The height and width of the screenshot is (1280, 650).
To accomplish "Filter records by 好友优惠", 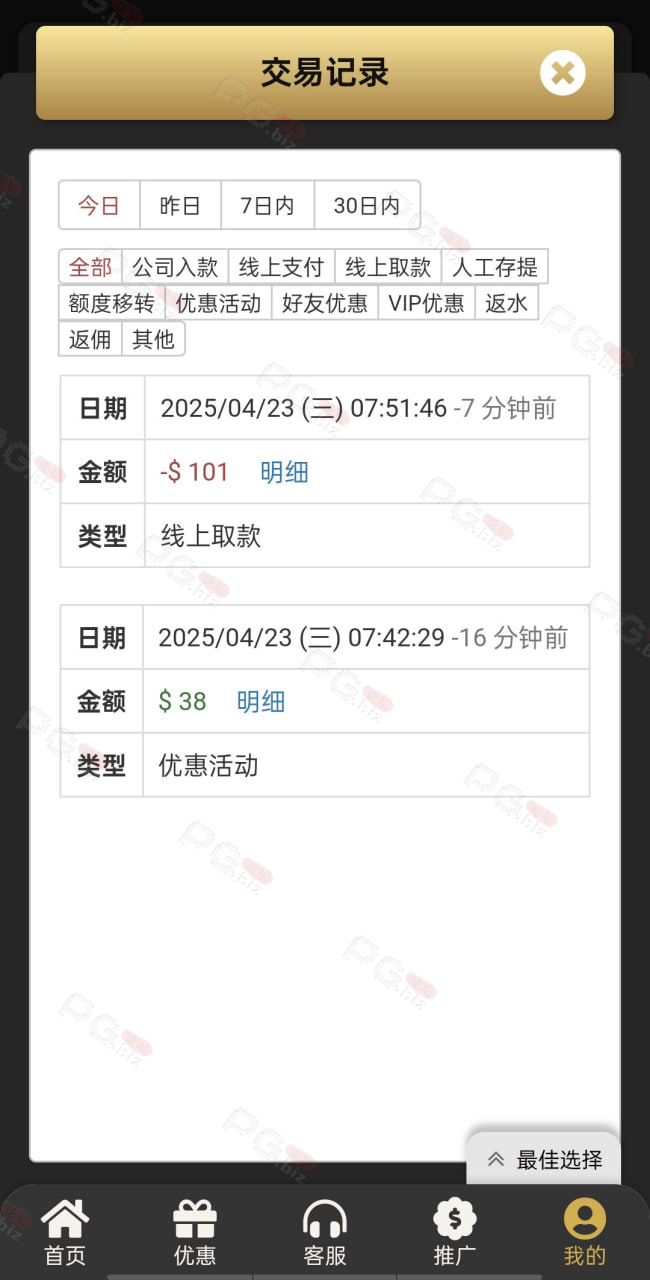I will coord(325,303).
